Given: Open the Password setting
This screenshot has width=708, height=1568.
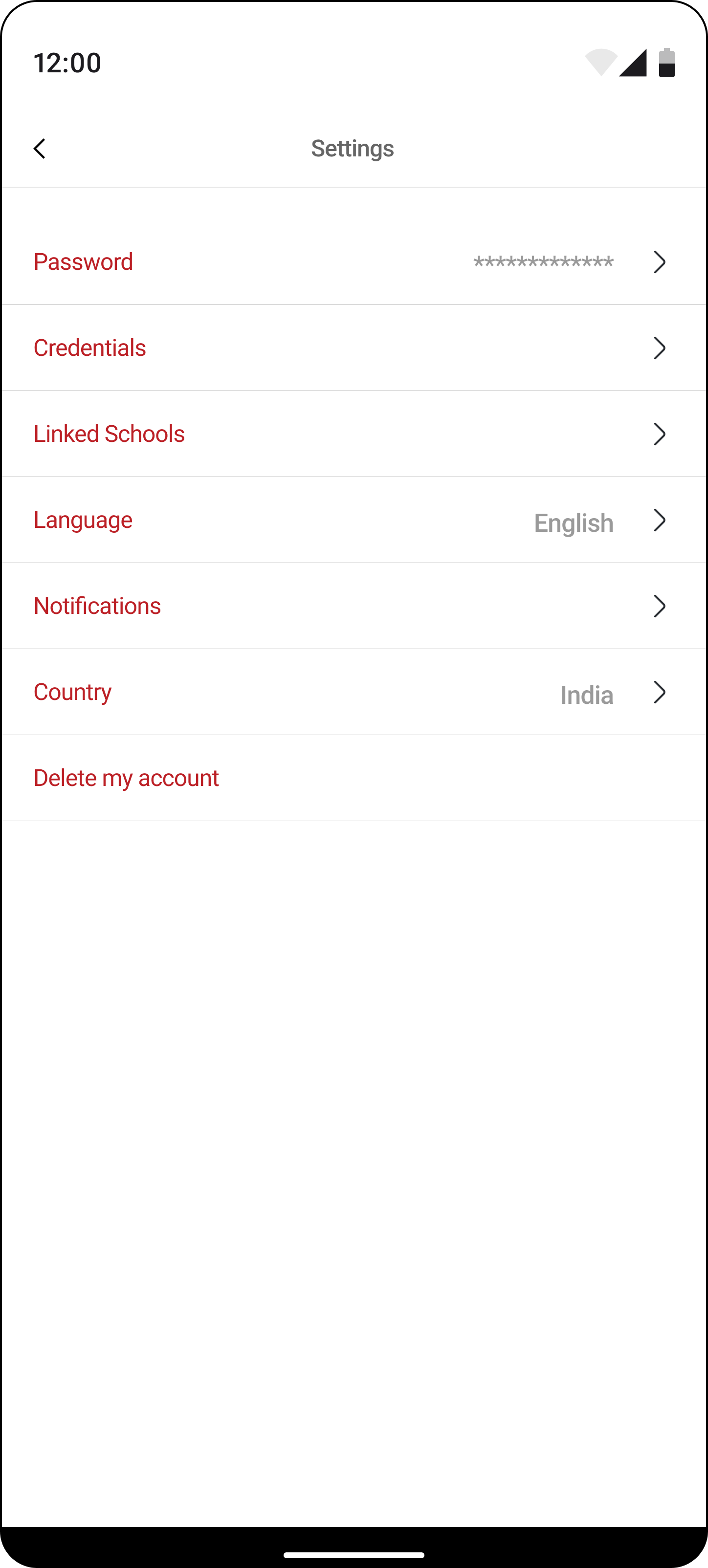Looking at the screenshot, I should (353, 261).
